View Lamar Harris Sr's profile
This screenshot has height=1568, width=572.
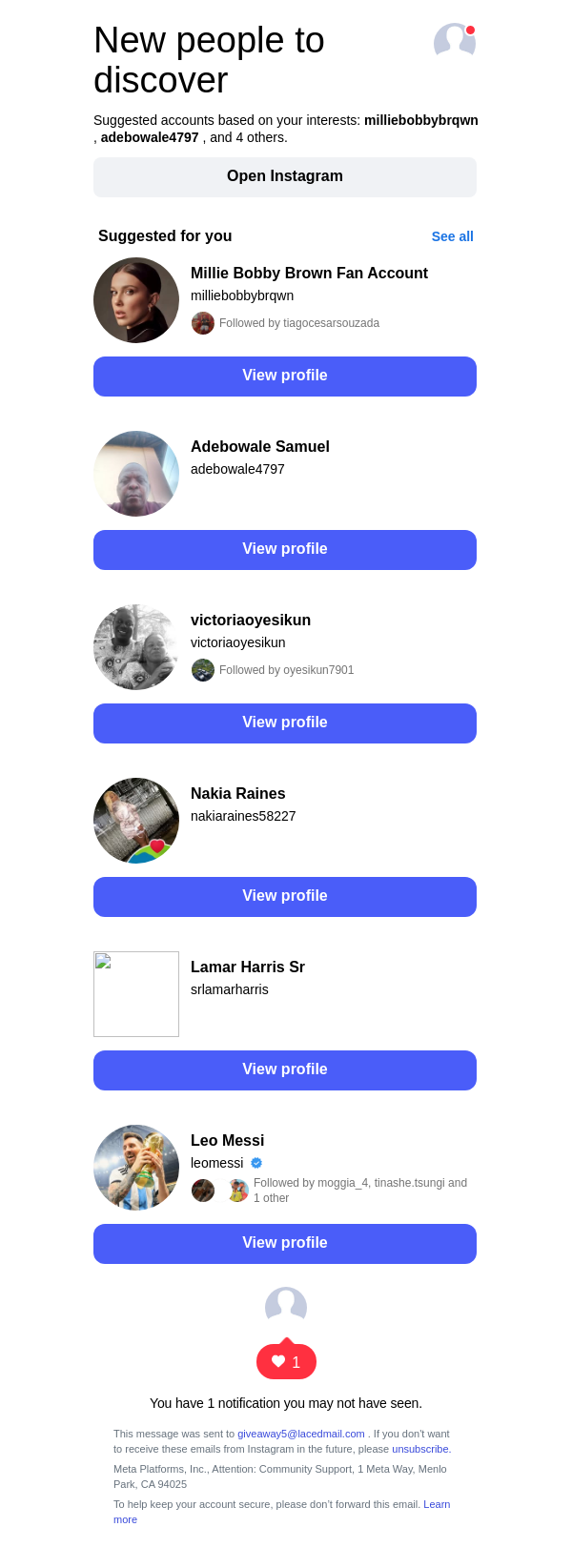click(285, 1069)
